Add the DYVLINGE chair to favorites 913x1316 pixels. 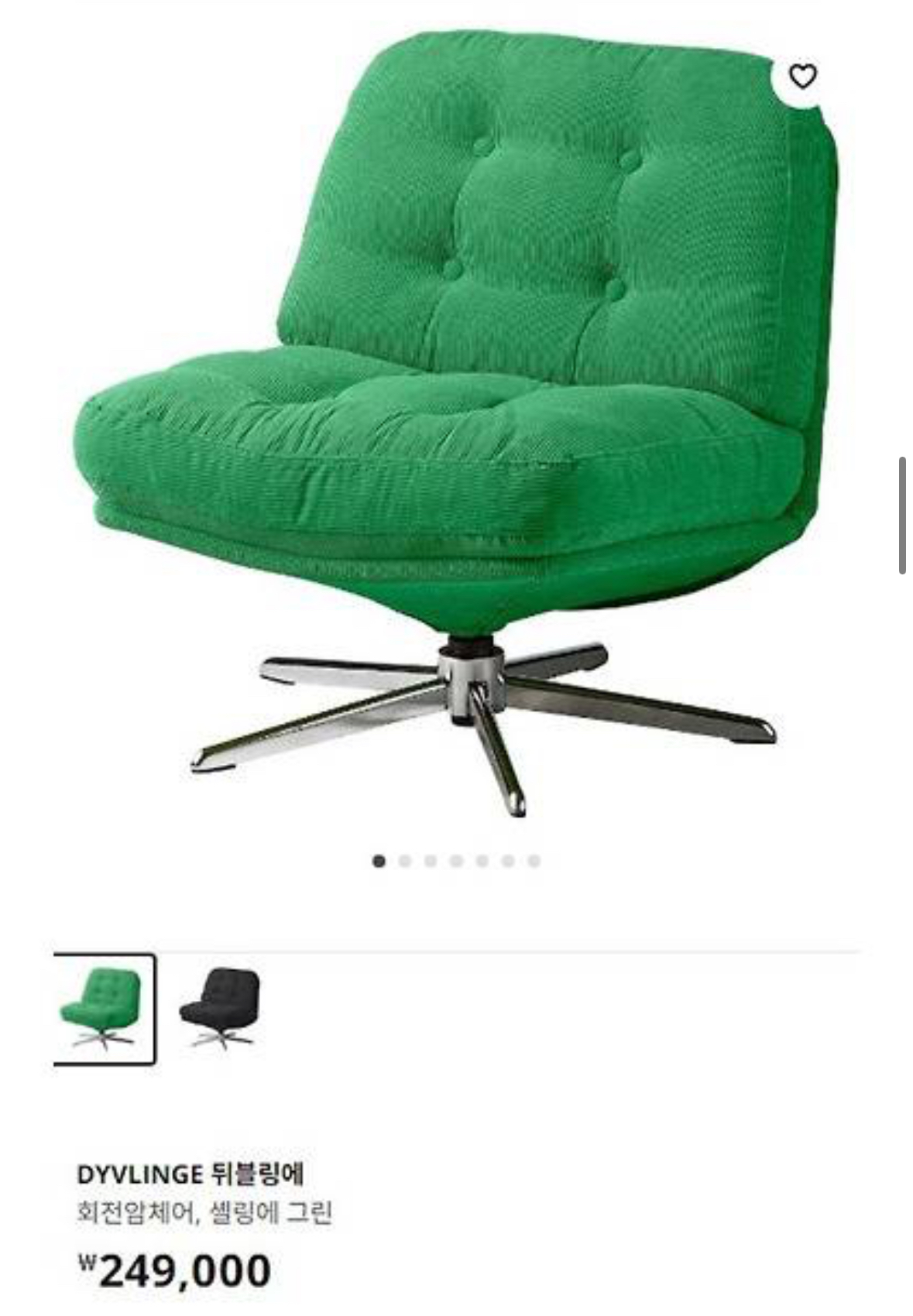coord(802,76)
